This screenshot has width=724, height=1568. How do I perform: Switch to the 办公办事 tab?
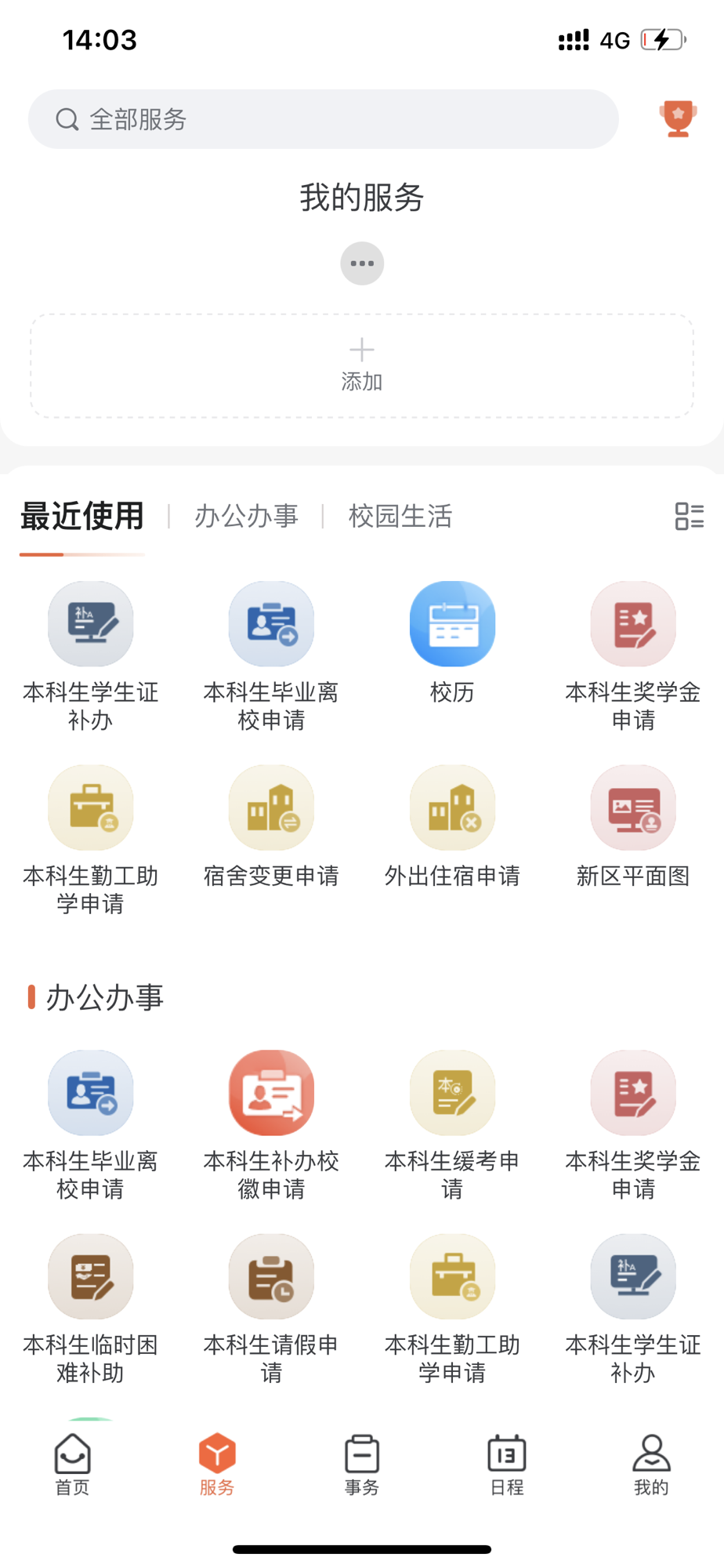(x=246, y=516)
